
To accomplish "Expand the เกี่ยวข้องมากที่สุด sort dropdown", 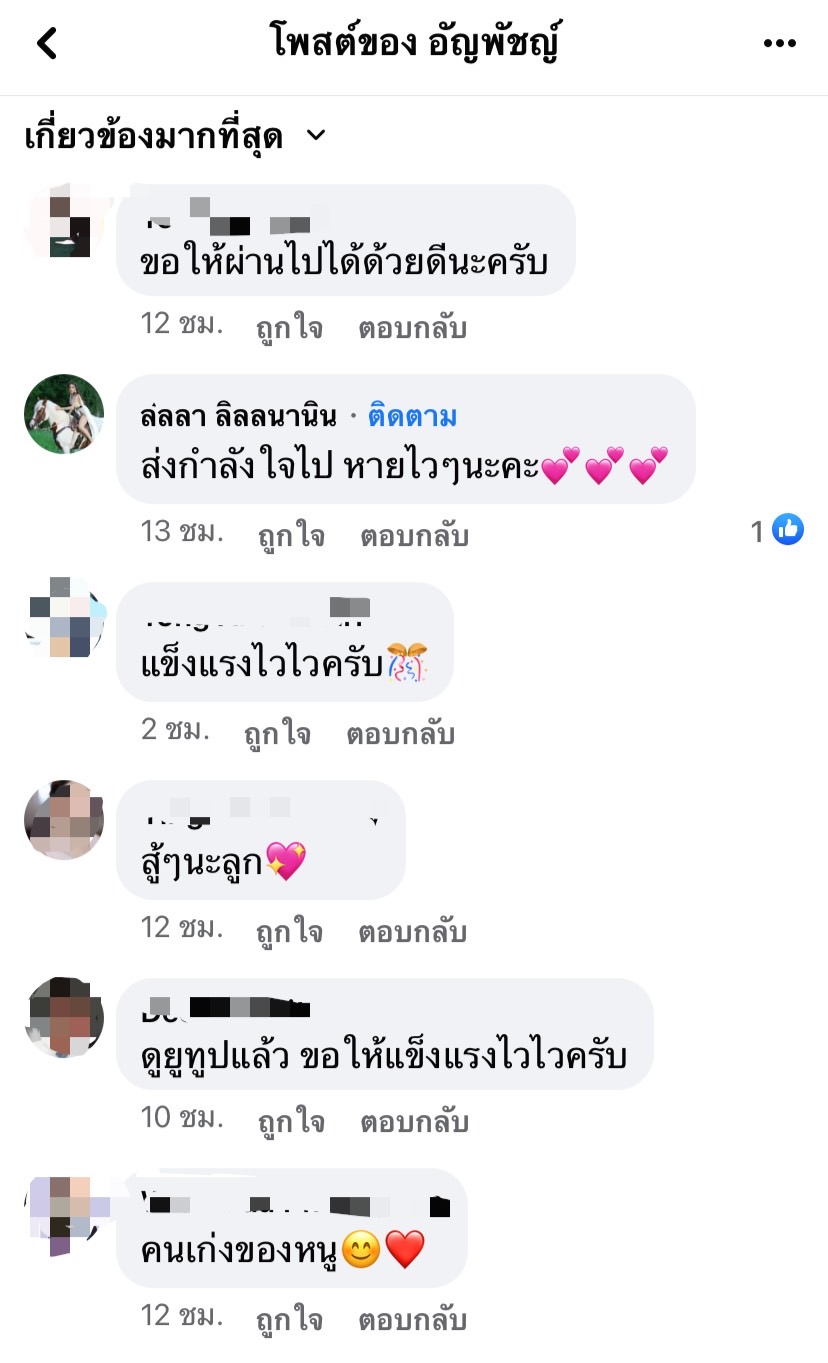I will tap(175, 137).
